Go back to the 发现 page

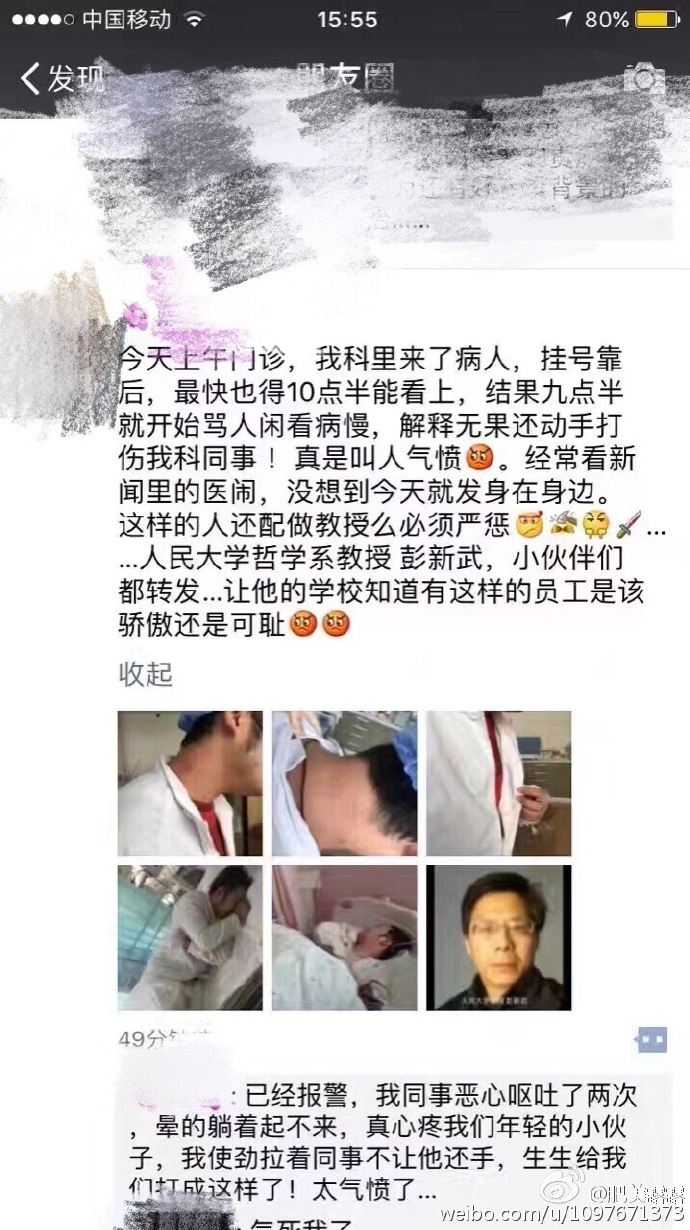coord(62,78)
